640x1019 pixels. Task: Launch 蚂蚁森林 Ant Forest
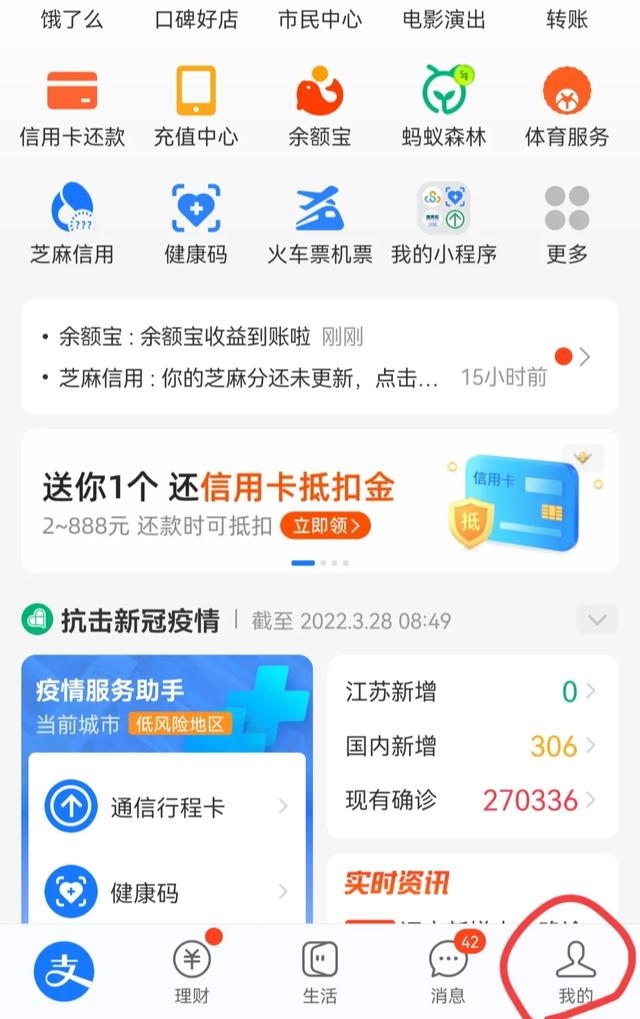(x=444, y=107)
